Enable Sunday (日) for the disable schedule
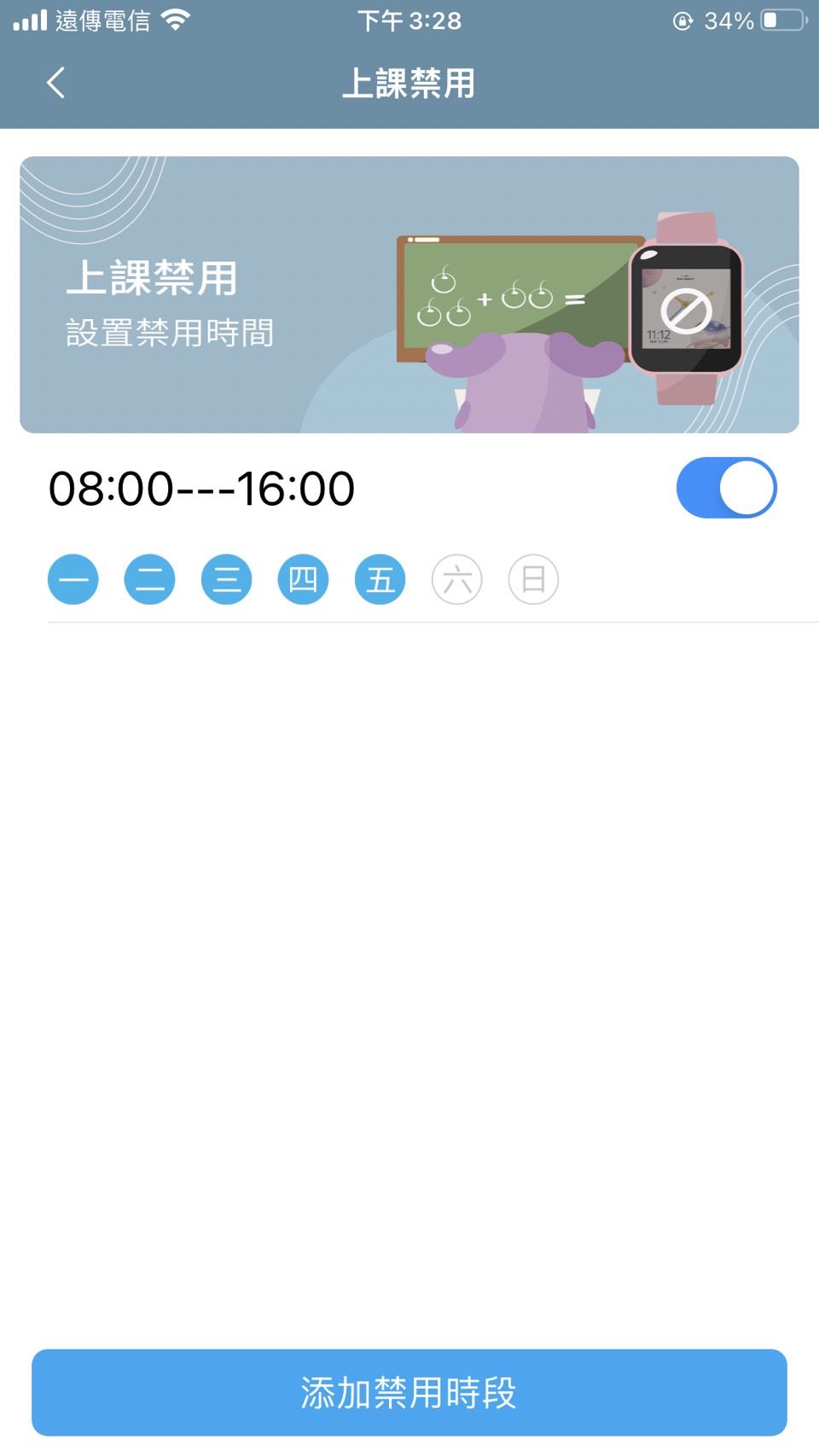The image size is (819, 1456). (533, 579)
